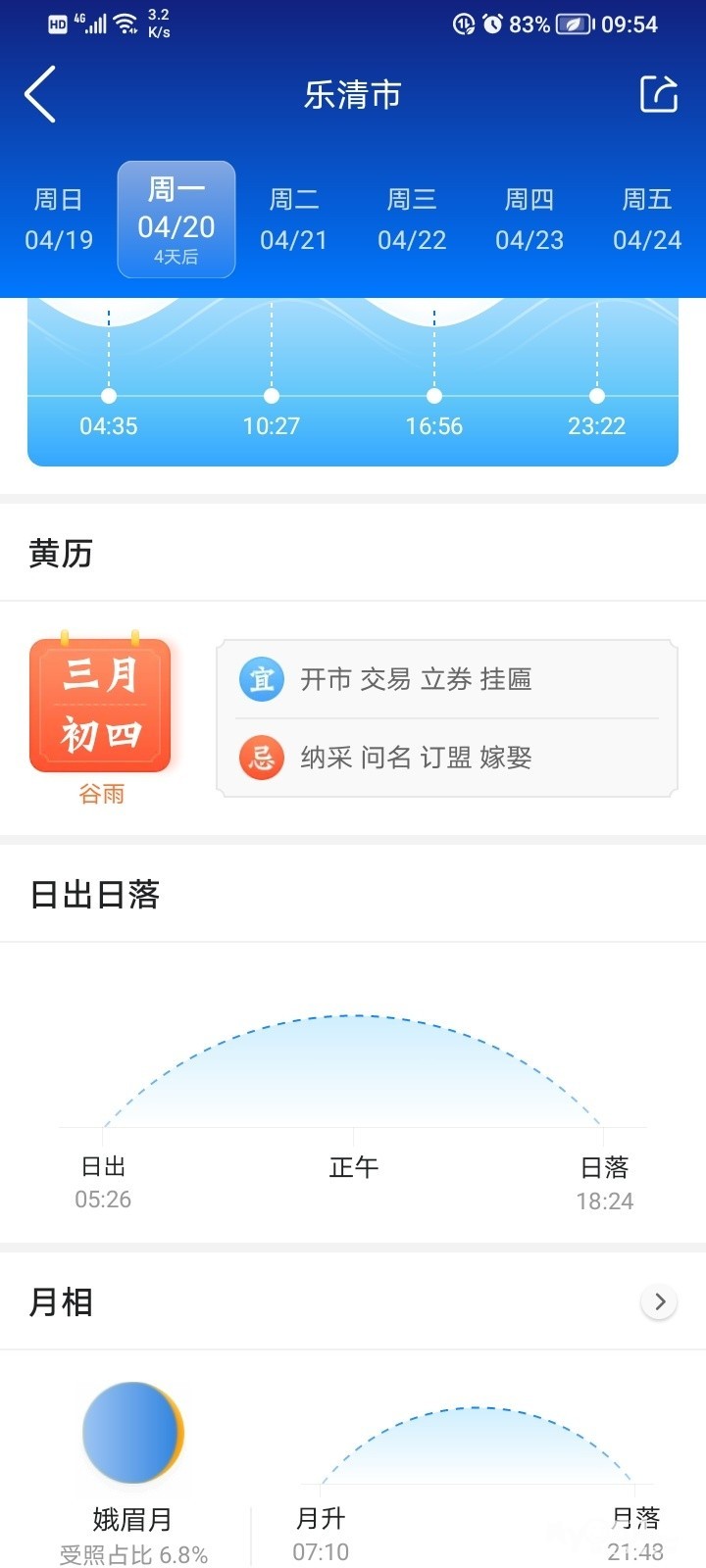Share the 乐清市 weather page

pos(658,94)
